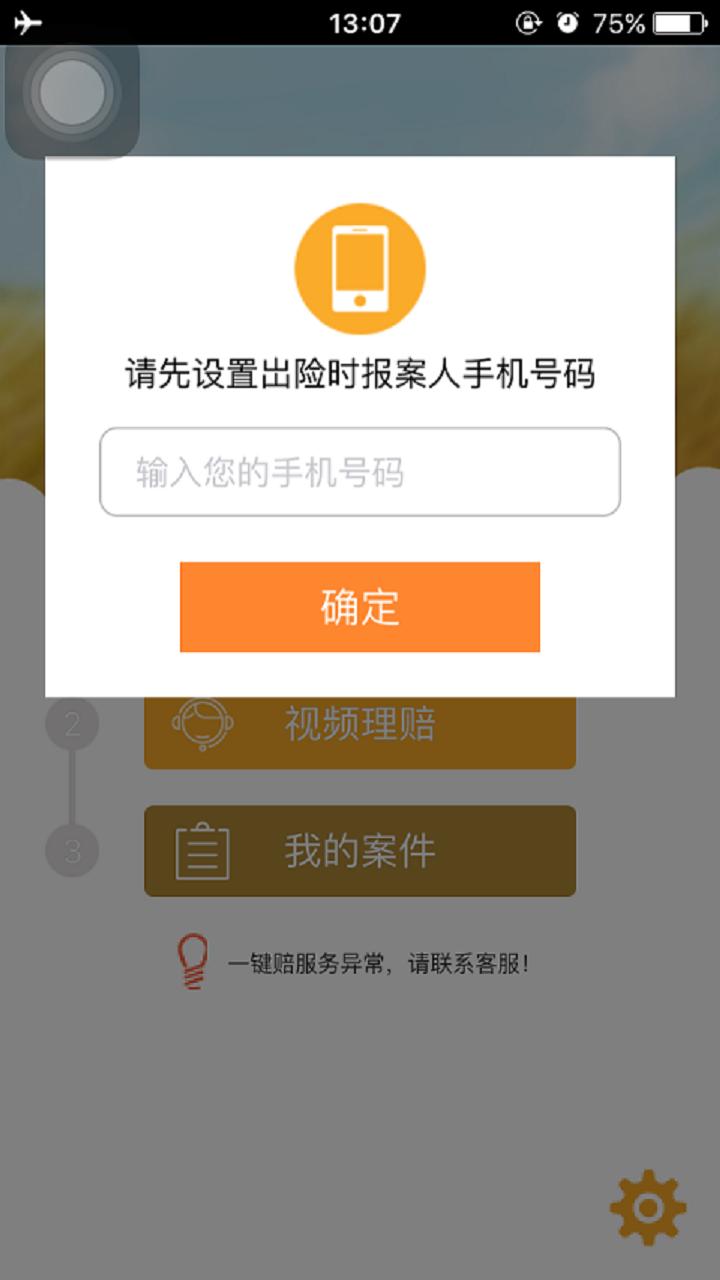Confirm with the 确定 button
Screen dimensions: 720x1280
360,607
